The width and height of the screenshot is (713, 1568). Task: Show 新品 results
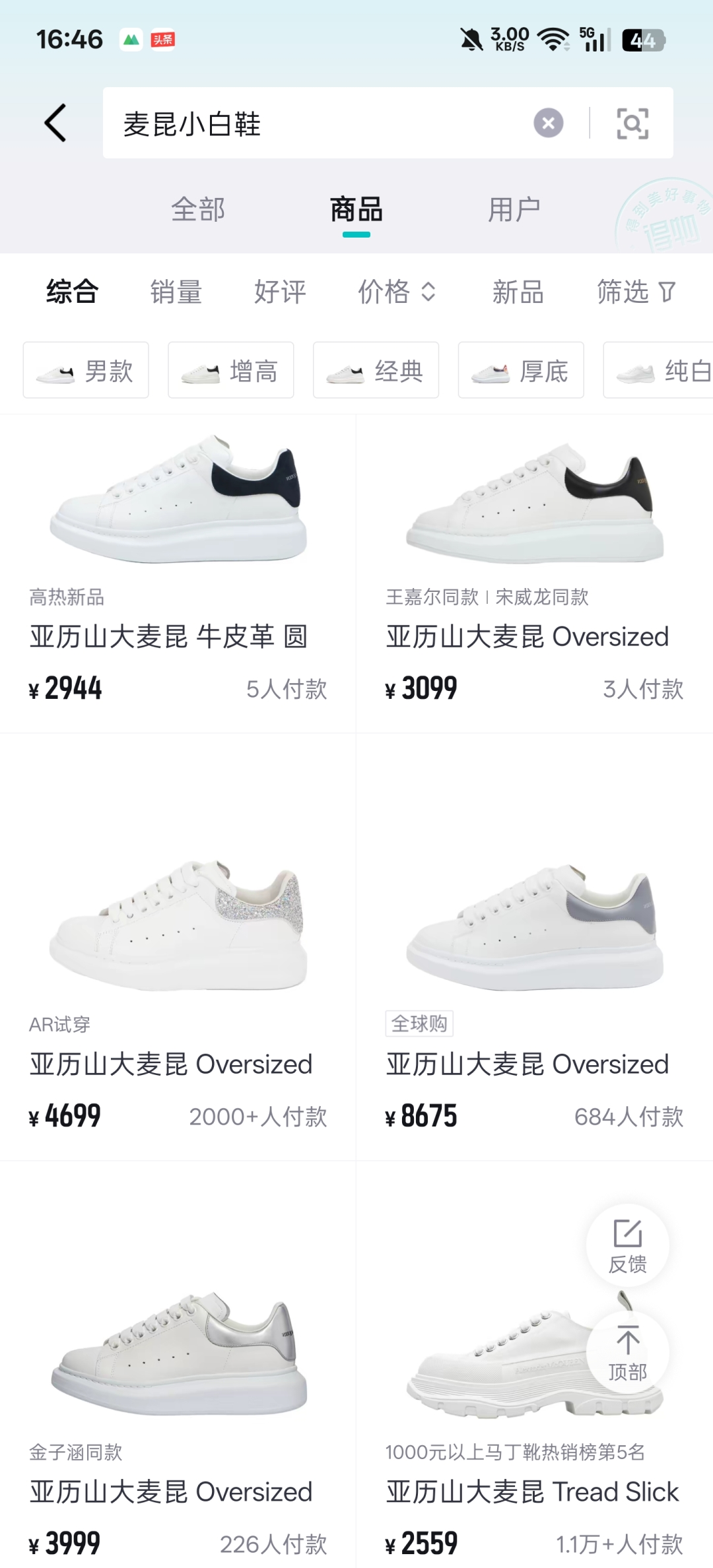(x=518, y=292)
